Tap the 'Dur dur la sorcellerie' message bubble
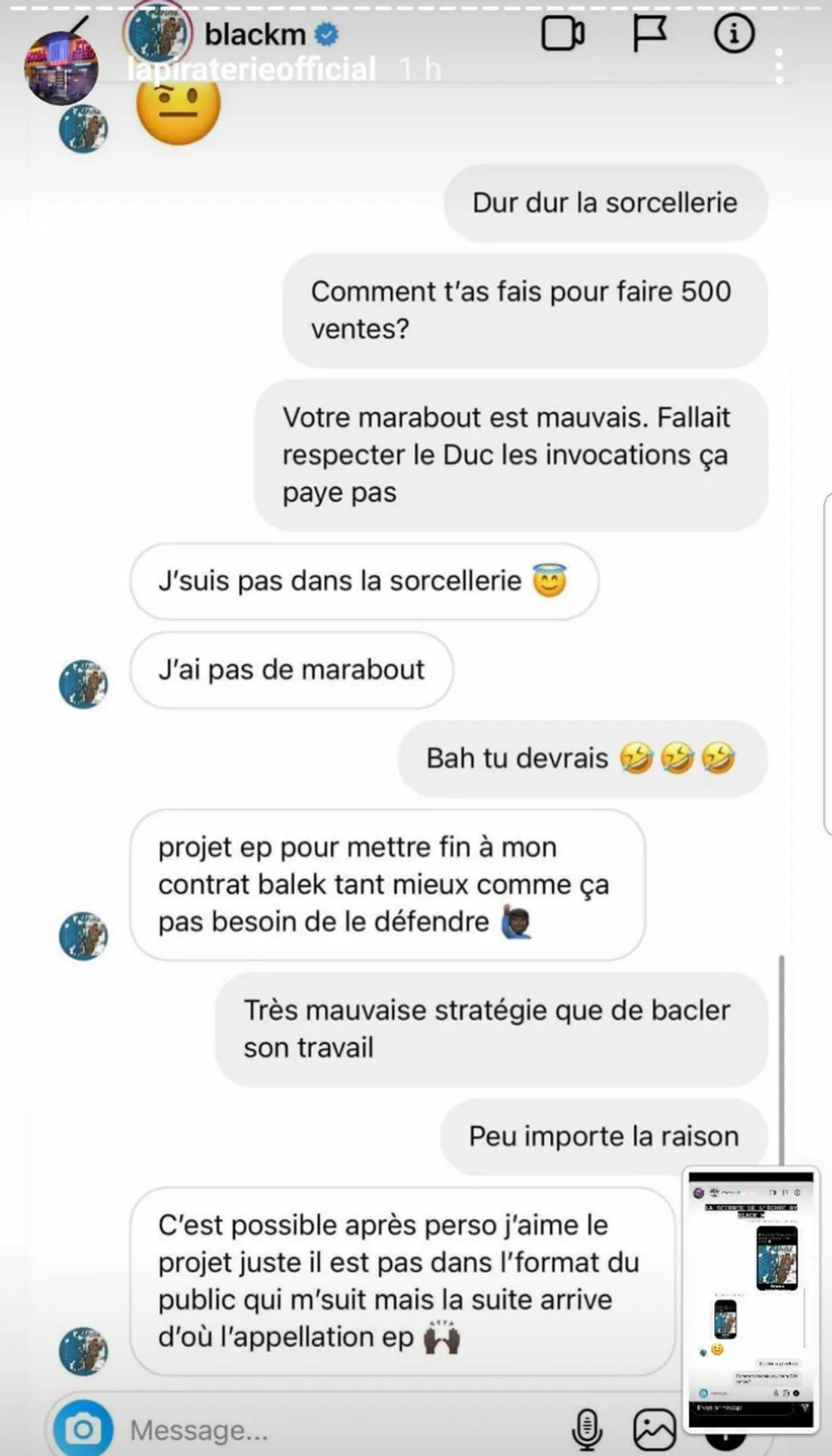Viewport: 832px width, 1456px height. [605, 202]
